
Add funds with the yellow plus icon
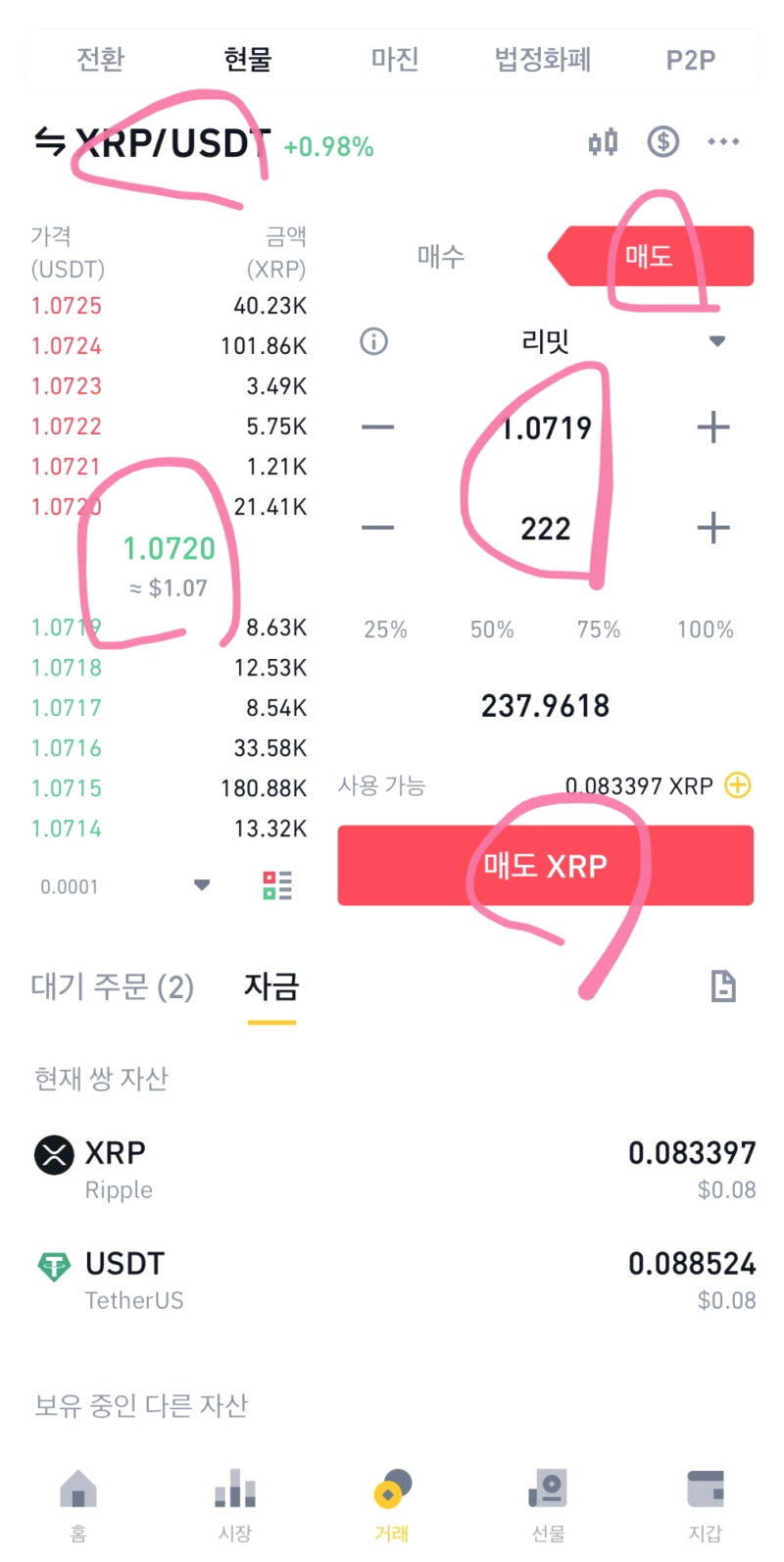pyautogui.click(x=737, y=785)
